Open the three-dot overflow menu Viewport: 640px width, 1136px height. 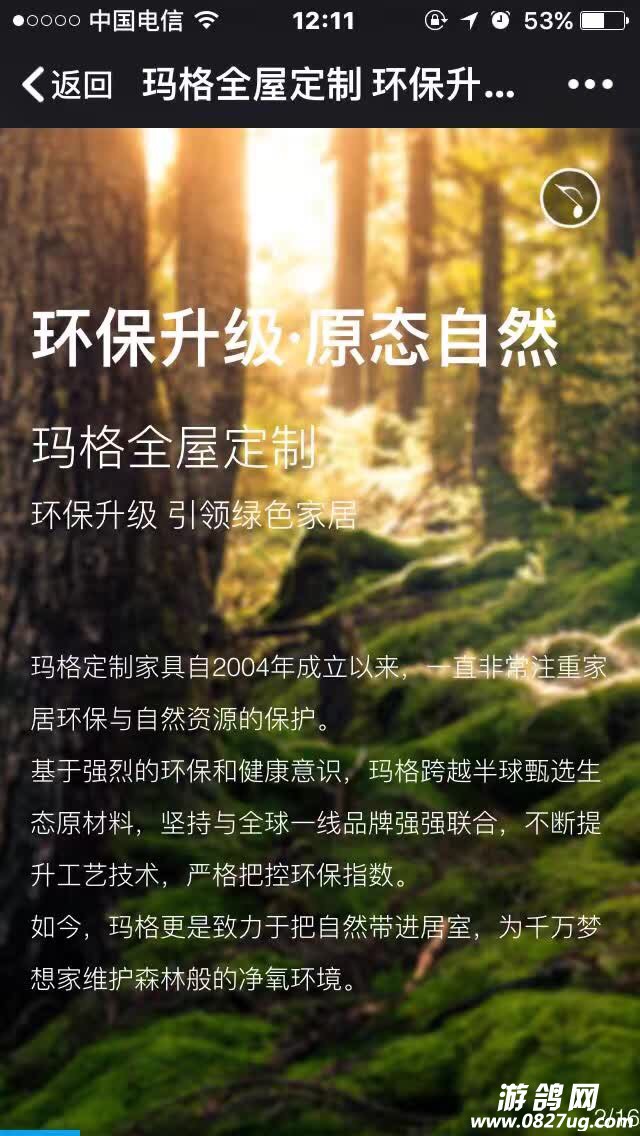coord(589,85)
